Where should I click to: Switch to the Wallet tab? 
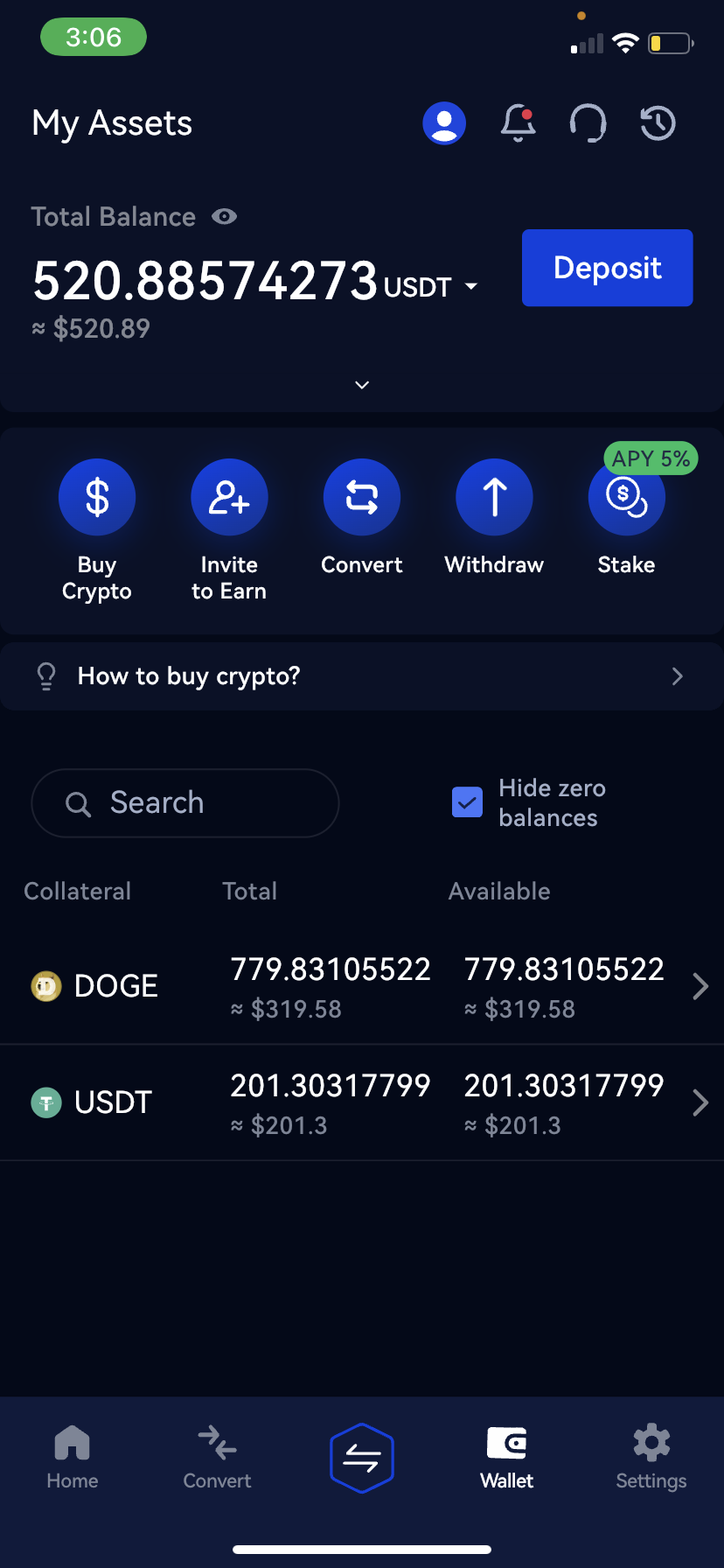point(506,1457)
